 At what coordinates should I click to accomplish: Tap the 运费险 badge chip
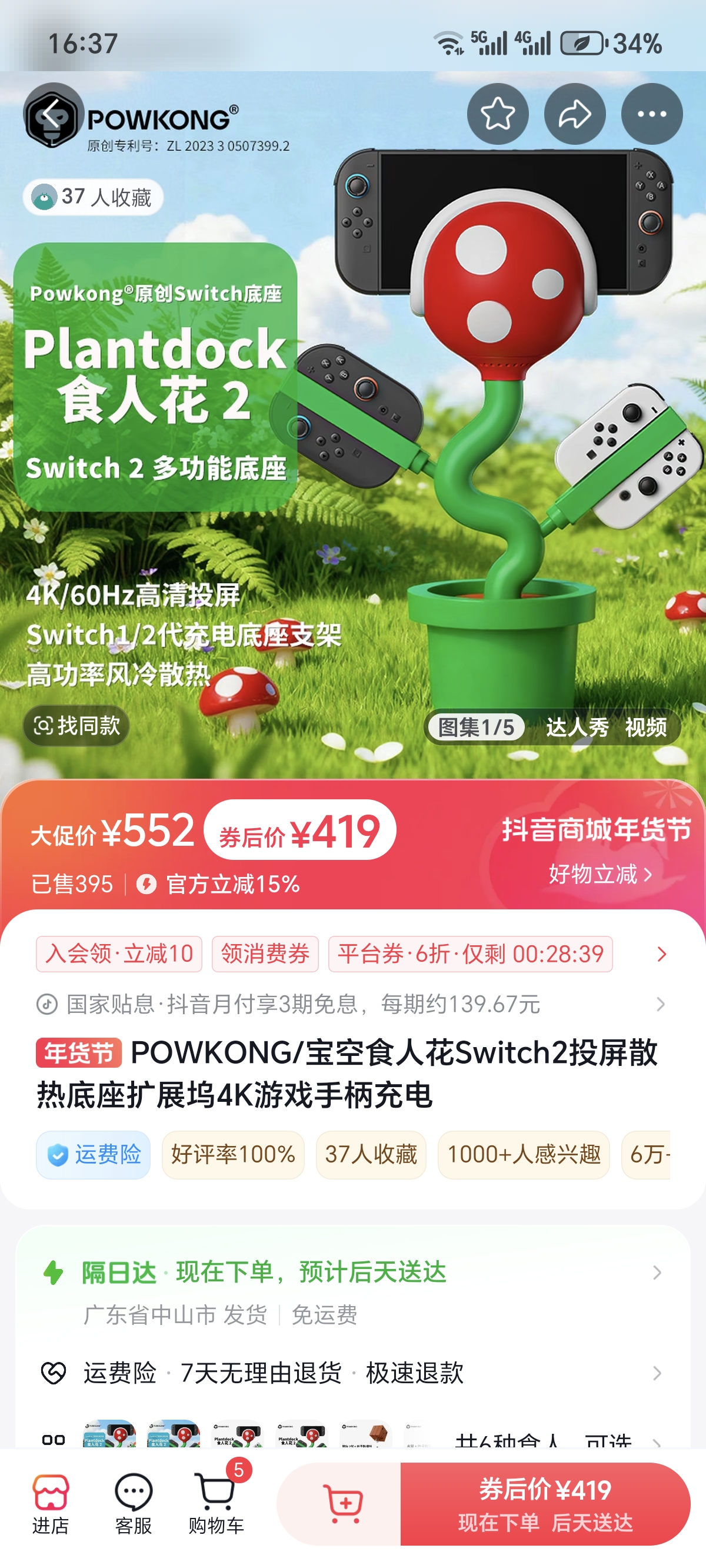[93, 1155]
